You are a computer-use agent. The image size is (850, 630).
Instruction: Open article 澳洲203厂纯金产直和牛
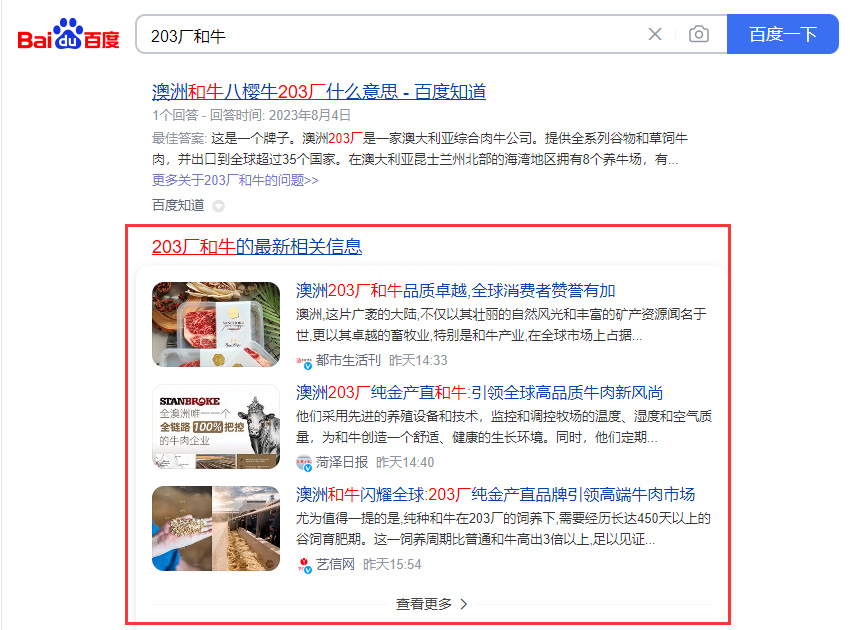(x=479, y=392)
